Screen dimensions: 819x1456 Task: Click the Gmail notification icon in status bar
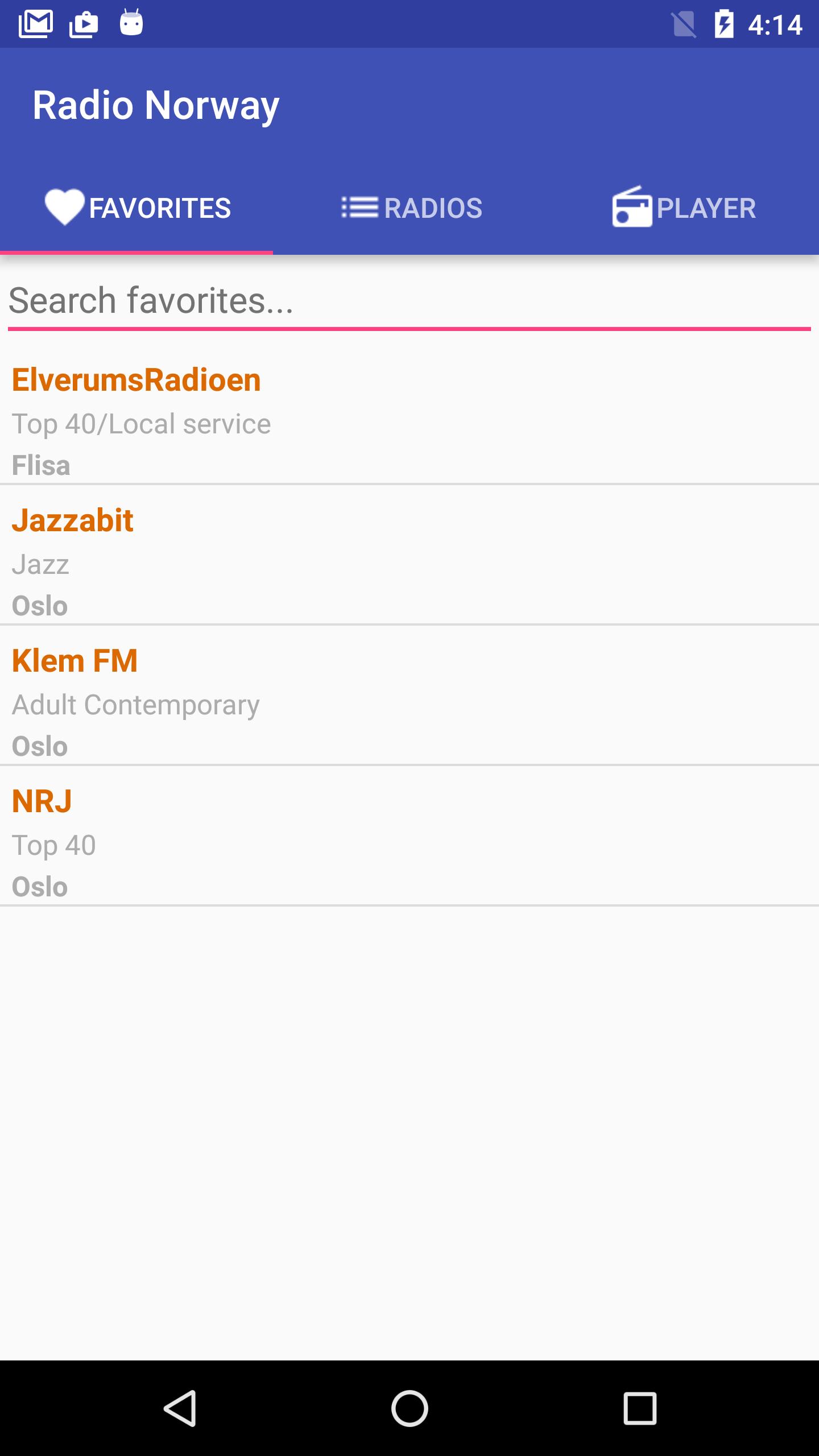click(36, 24)
